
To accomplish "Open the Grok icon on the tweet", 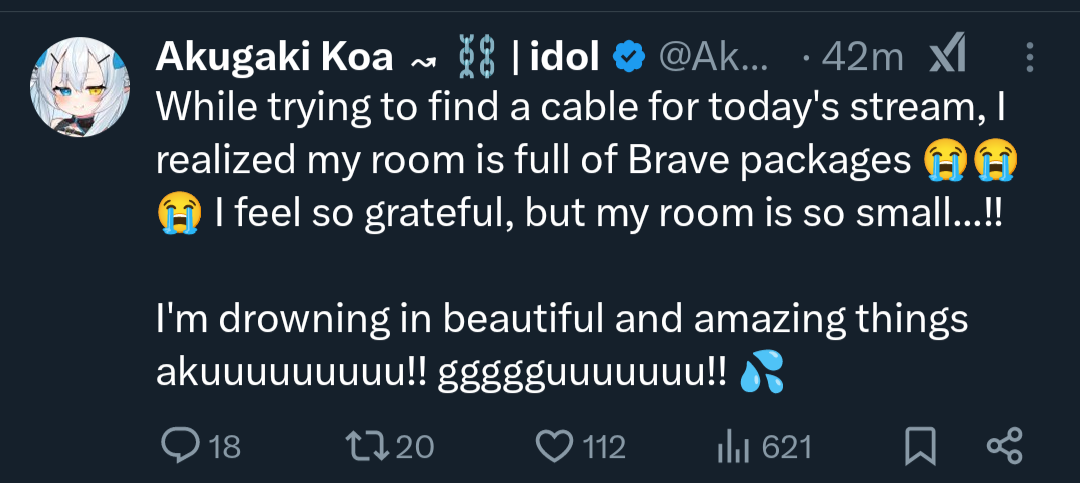I will (946, 59).
